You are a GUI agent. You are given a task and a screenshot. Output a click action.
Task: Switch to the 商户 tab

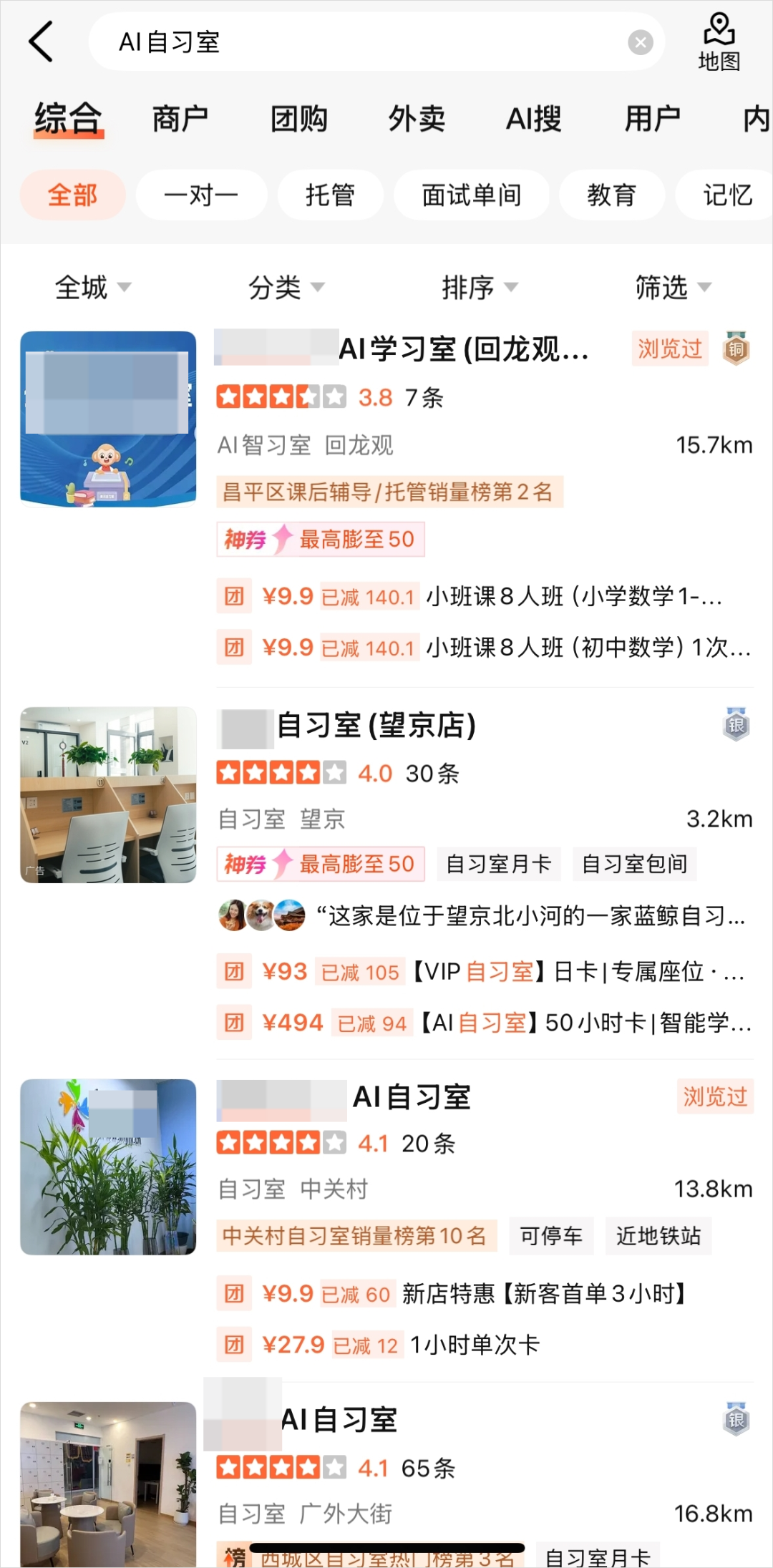tap(180, 119)
